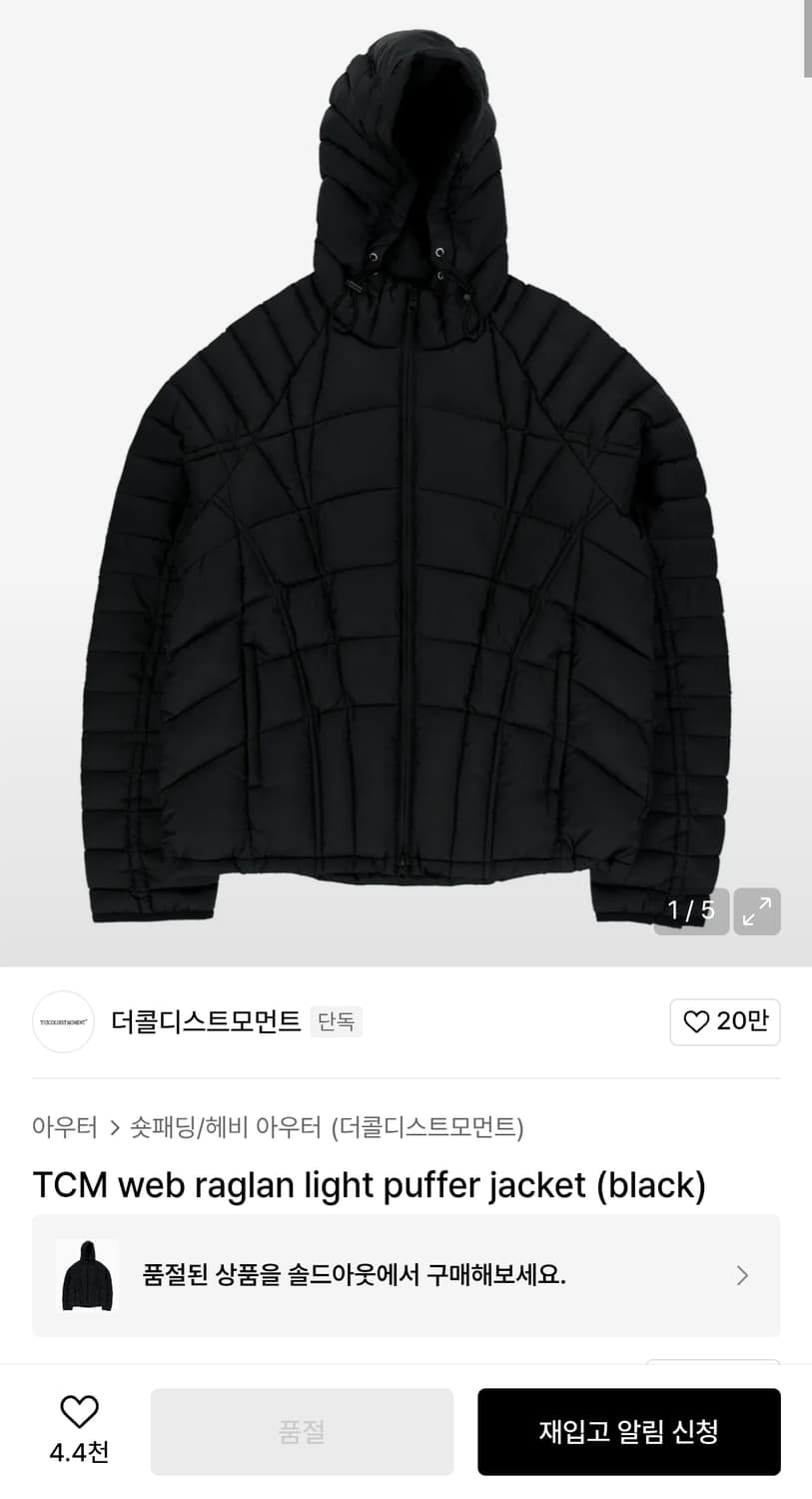This screenshot has height=1499, width=812.
Task: Click the brand name 더콜디스트모먼트
Action: pyautogui.click(x=205, y=1022)
